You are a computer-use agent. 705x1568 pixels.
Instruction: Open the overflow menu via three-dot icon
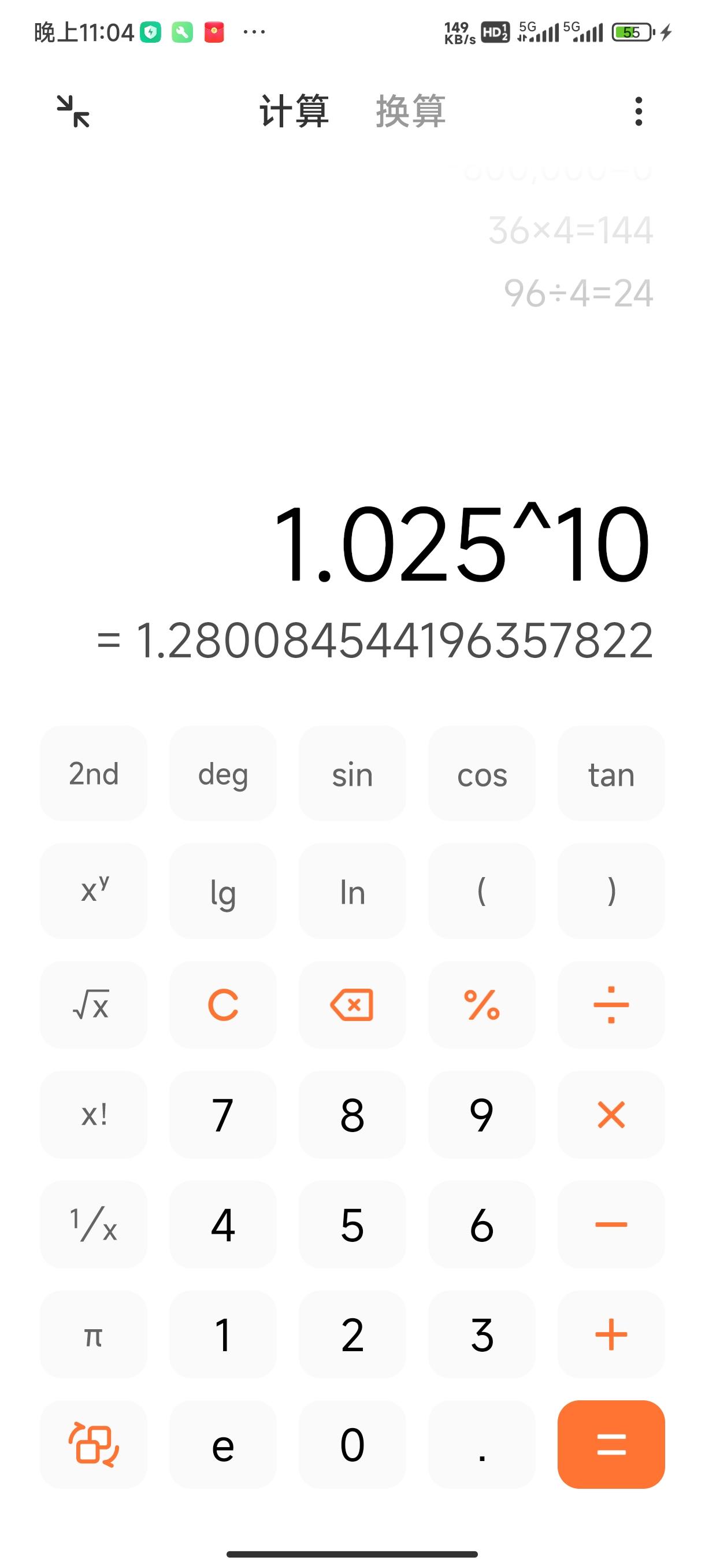pyautogui.click(x=637, y=113)
